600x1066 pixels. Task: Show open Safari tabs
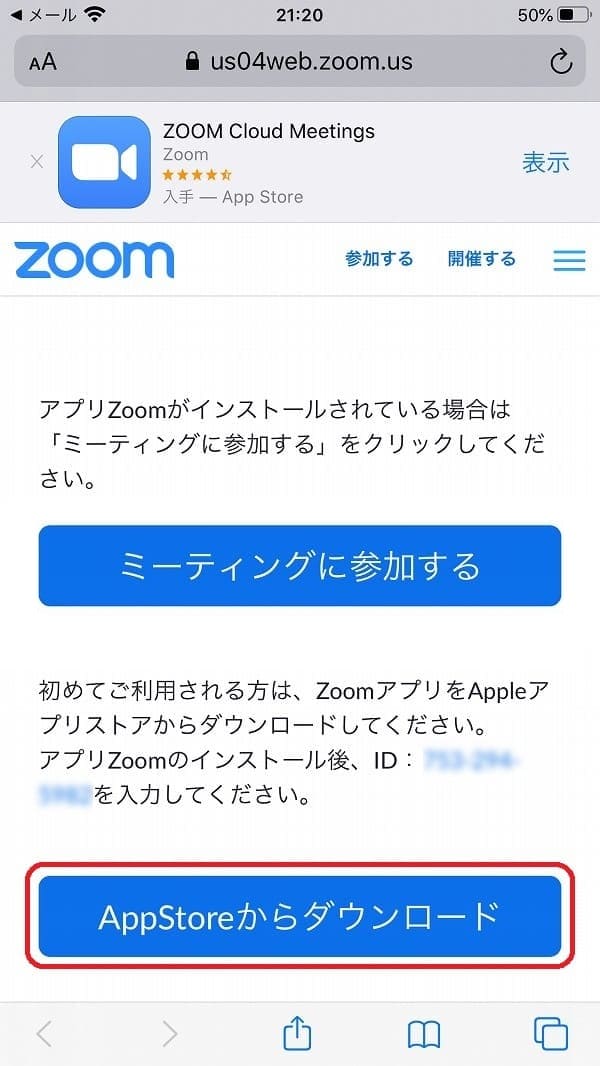[x=551, y=1034]
